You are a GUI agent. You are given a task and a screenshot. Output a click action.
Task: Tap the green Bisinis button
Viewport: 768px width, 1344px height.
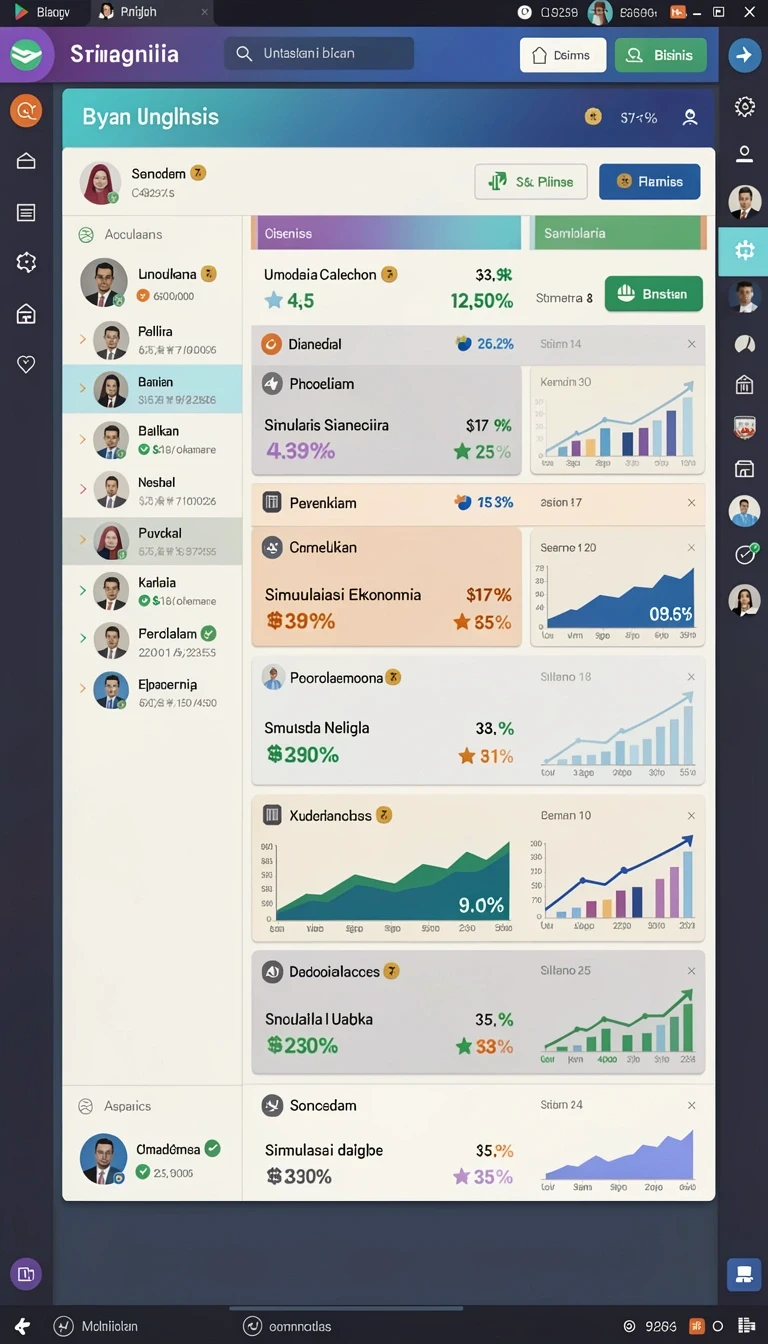[660, 55]
